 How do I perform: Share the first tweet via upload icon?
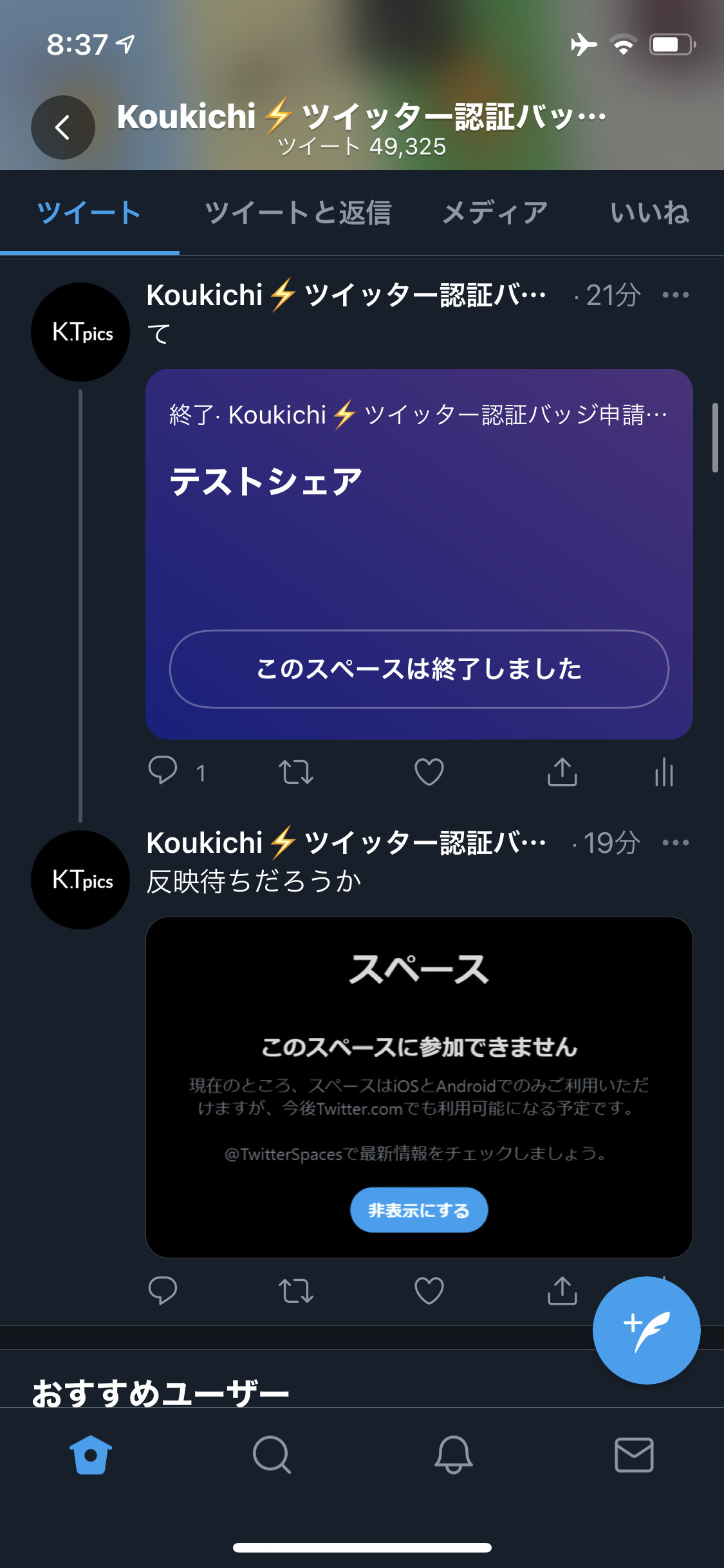click(x=562, y=774)
